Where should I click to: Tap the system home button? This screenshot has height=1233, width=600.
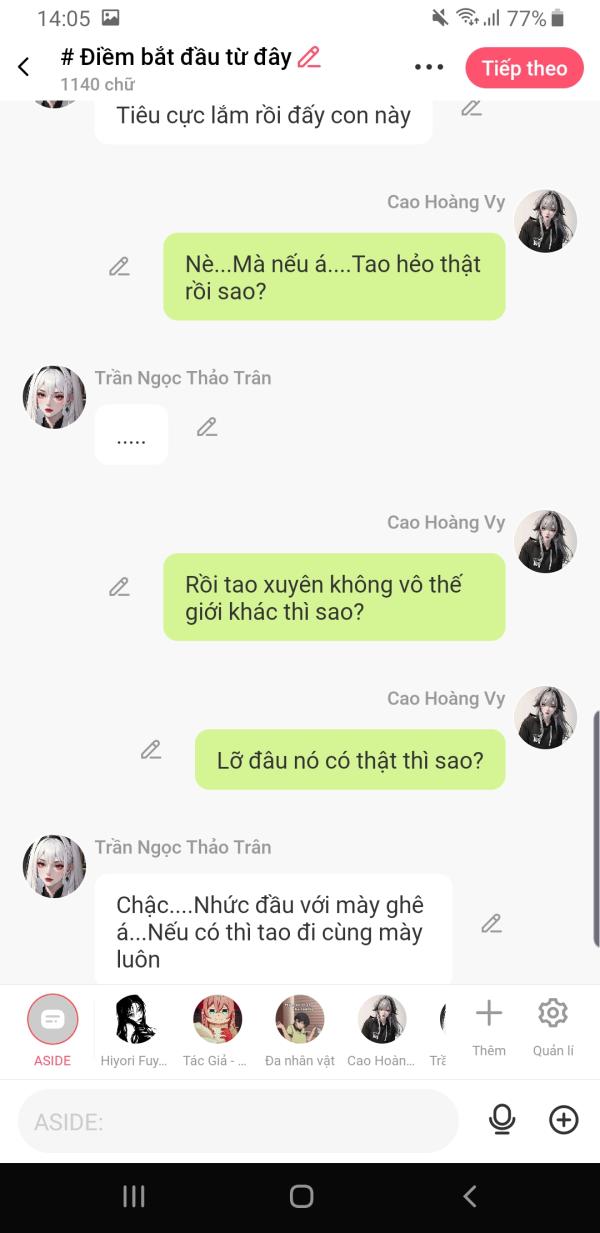click(301, 1196)
